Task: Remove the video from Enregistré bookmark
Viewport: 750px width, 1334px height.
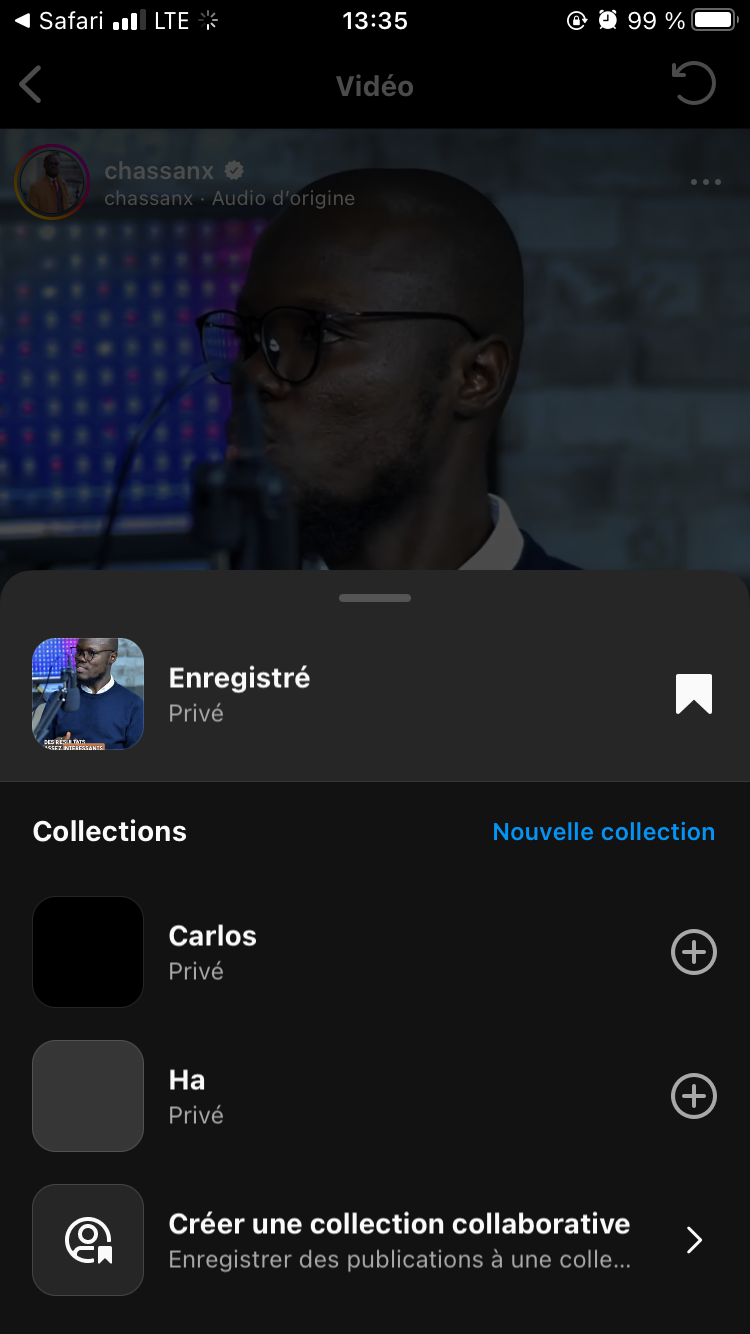Action: (x=693, y=694)
